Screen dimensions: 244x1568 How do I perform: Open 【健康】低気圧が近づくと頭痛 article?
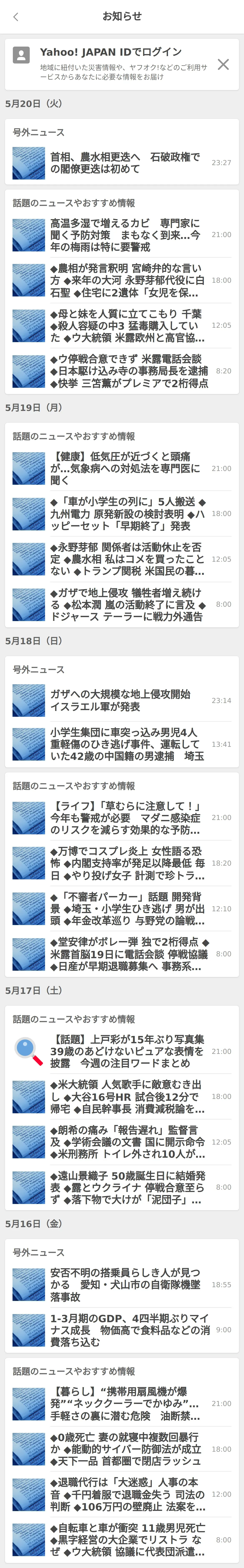(122, 468)
